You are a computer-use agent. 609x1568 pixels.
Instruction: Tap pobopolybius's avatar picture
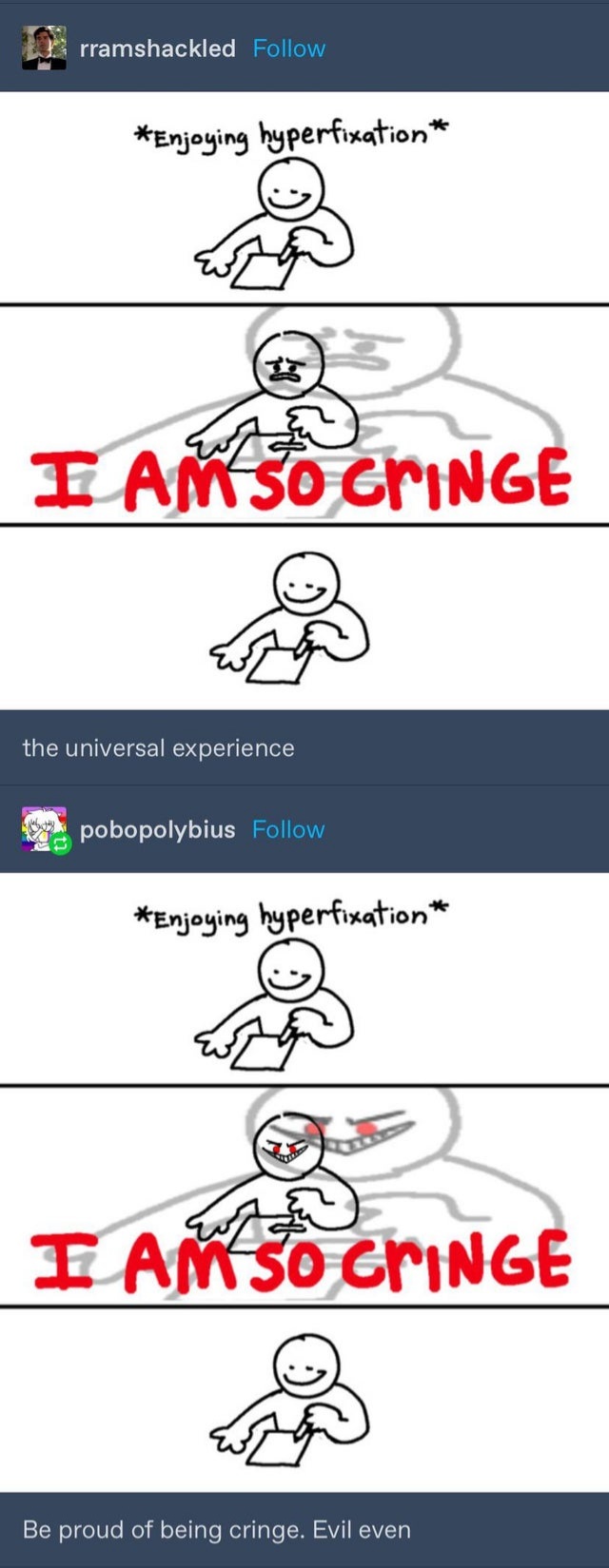click(44, 828)
